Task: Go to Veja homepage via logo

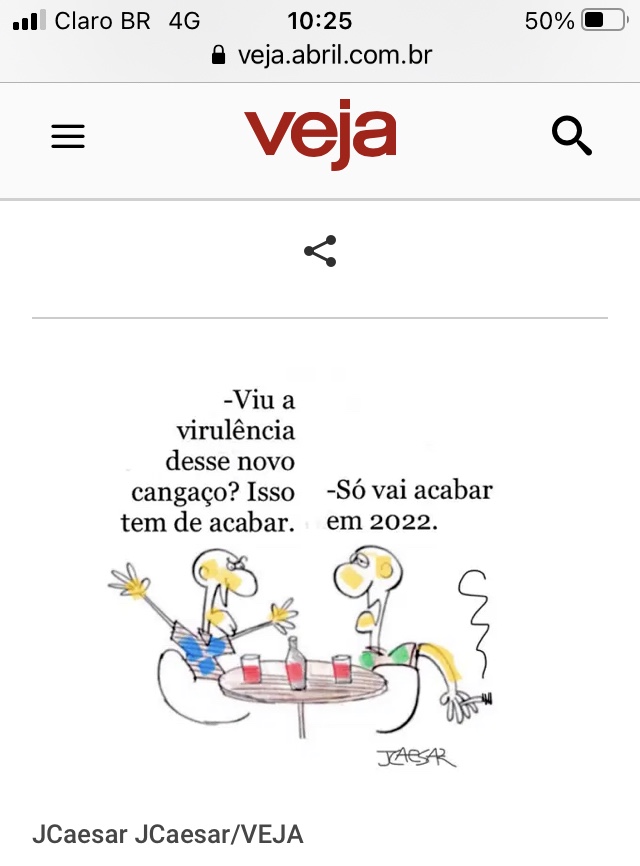Action: coord(320,135)
